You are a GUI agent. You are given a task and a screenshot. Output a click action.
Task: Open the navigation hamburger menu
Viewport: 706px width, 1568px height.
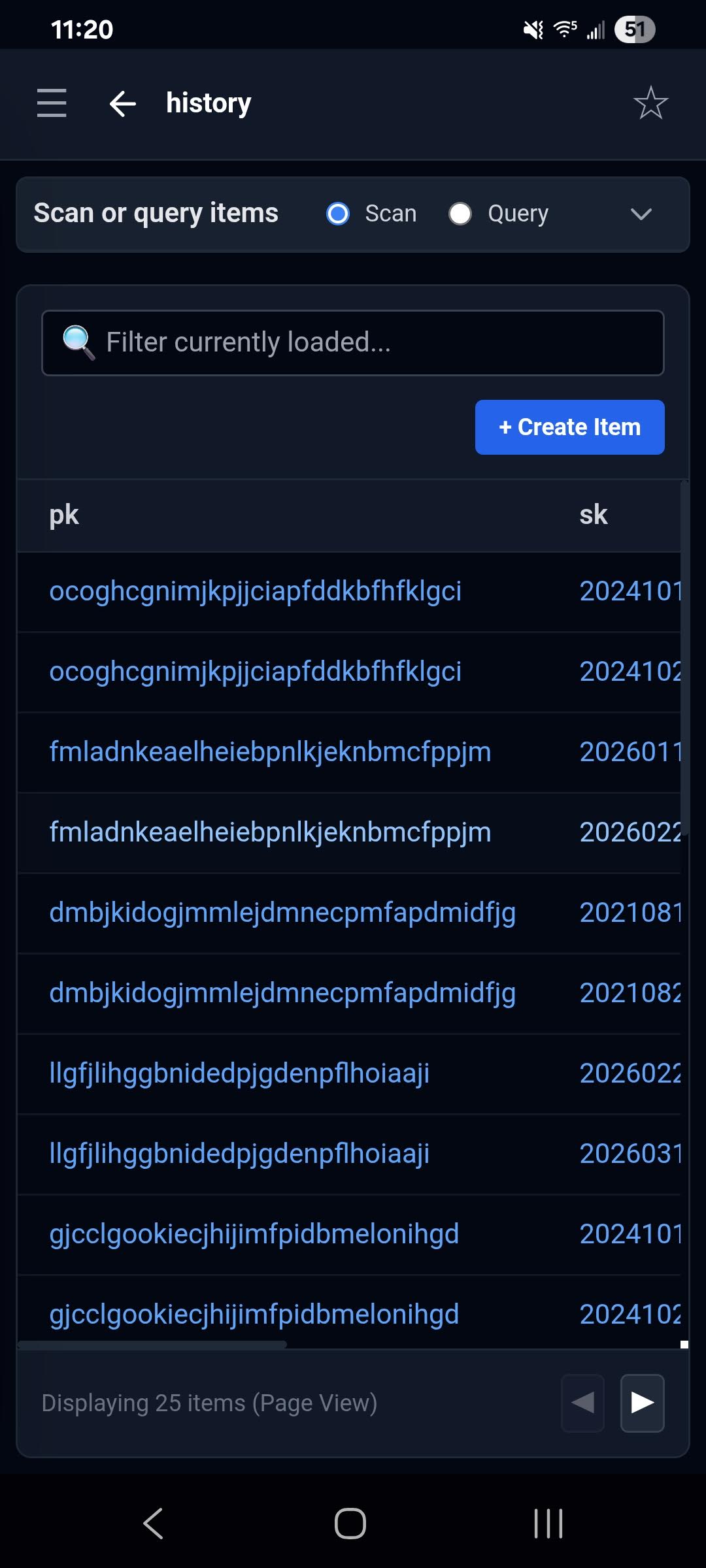[x=52, y=103]
